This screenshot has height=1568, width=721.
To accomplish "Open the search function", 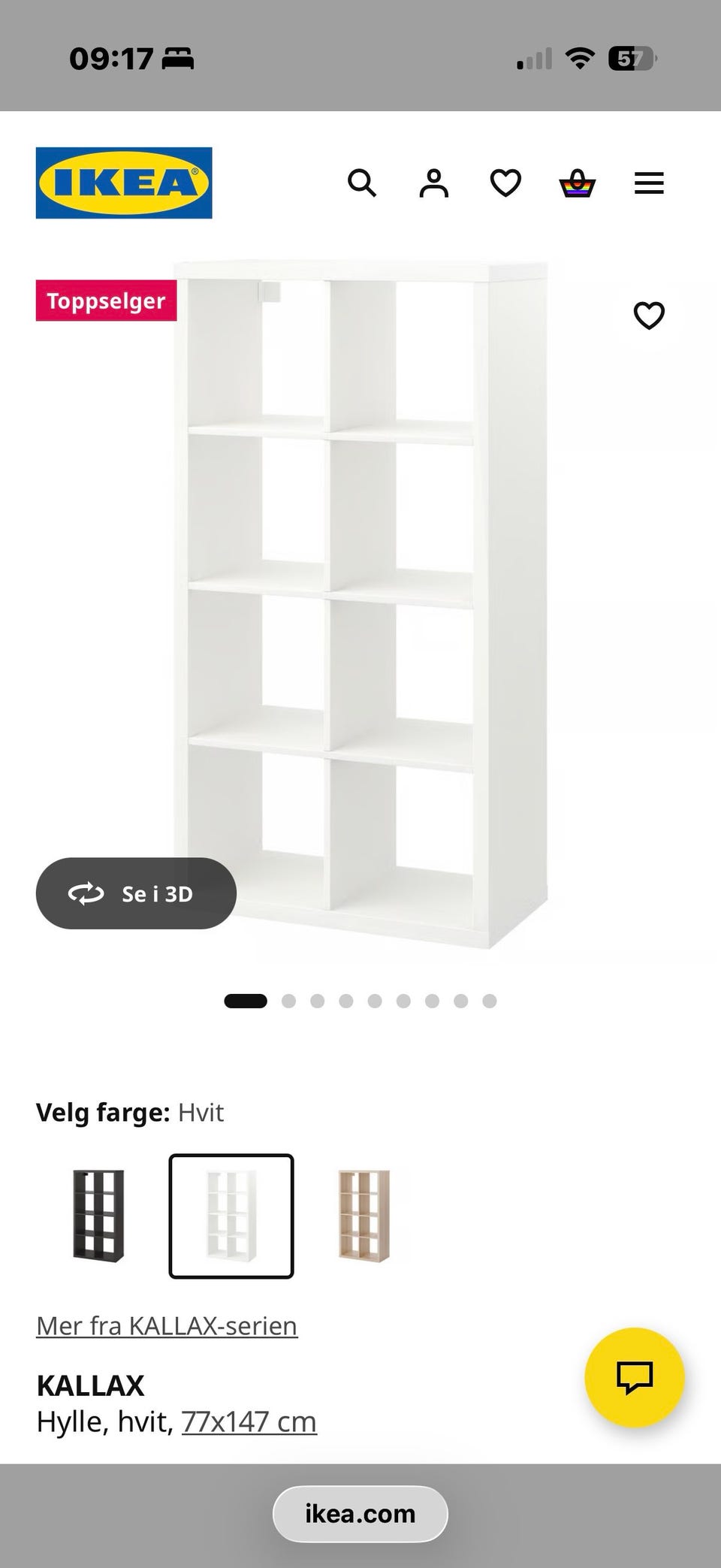I will point(363,183).
